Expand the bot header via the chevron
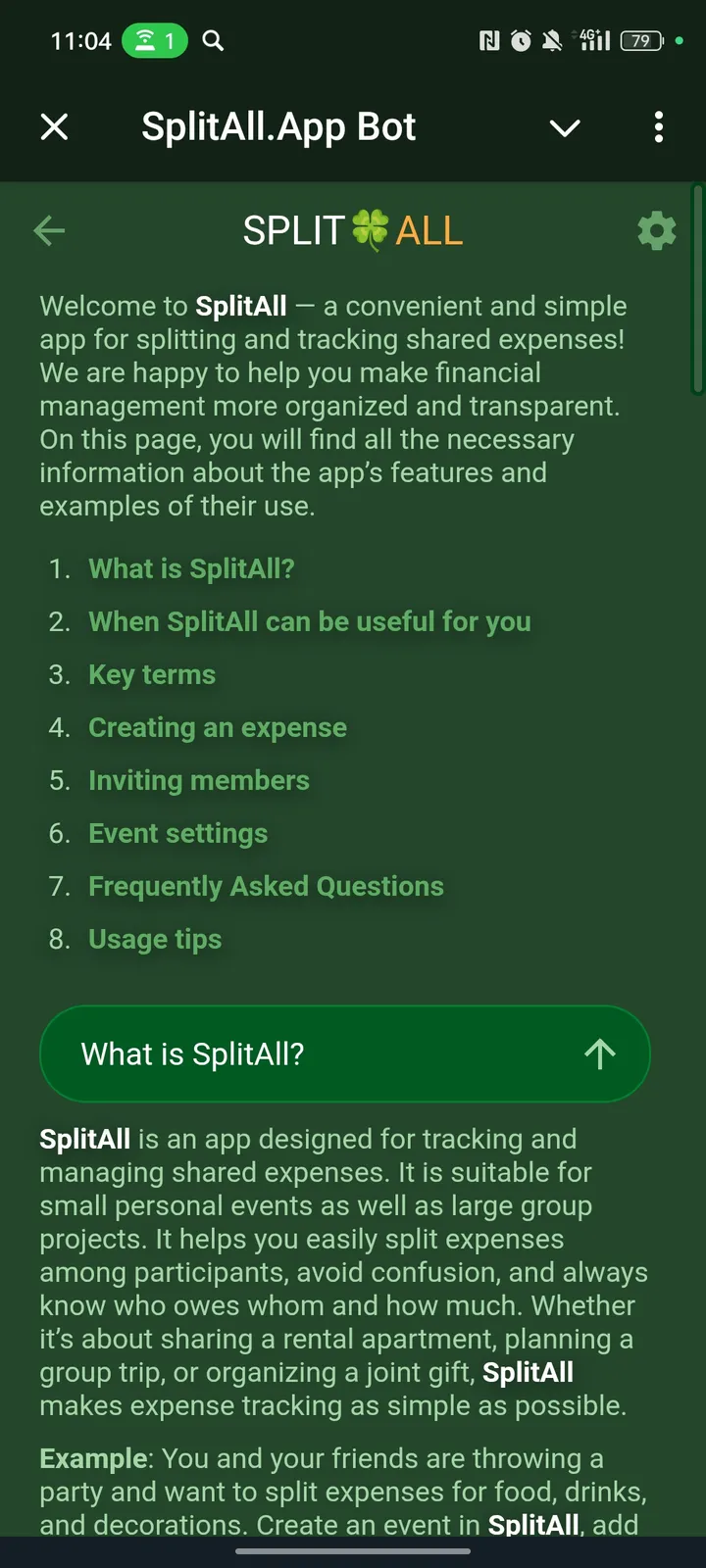Image resolution: width=706 pixels, height=1568 pixels. 565,127
